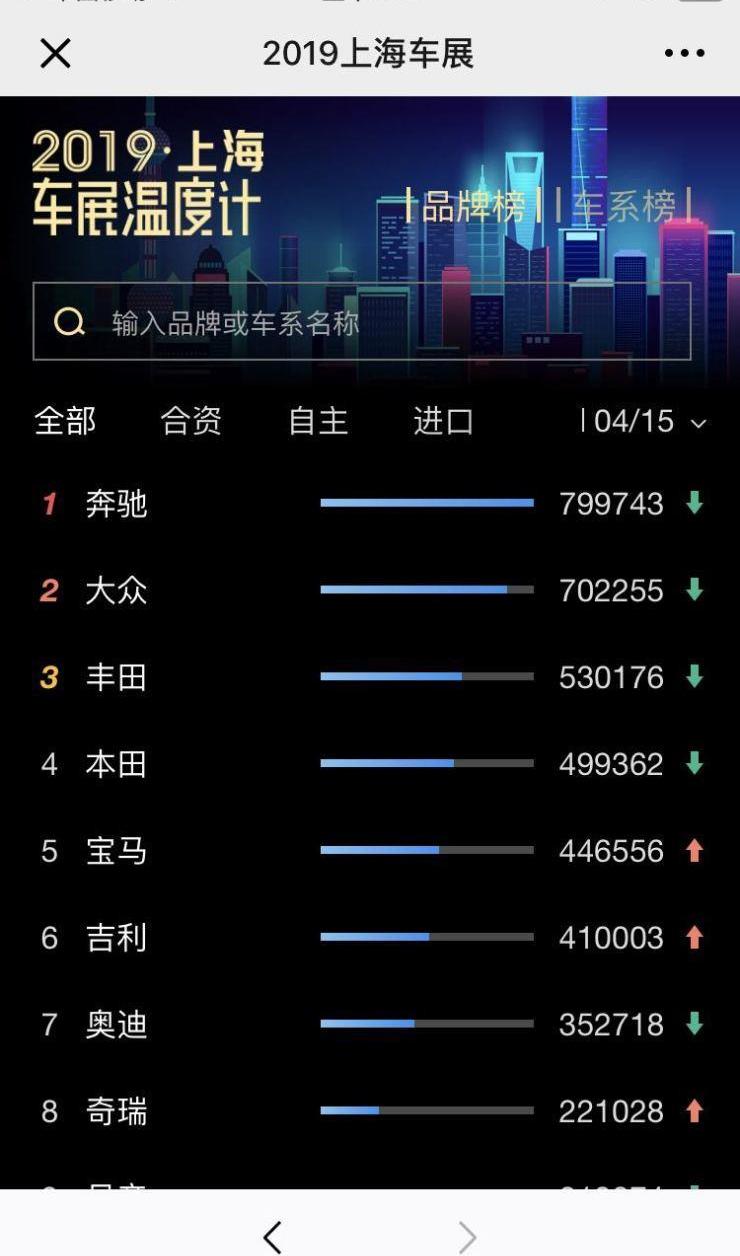
Task: Switch to the 品牌榜 tab
Action: click(x=472, y=206)
